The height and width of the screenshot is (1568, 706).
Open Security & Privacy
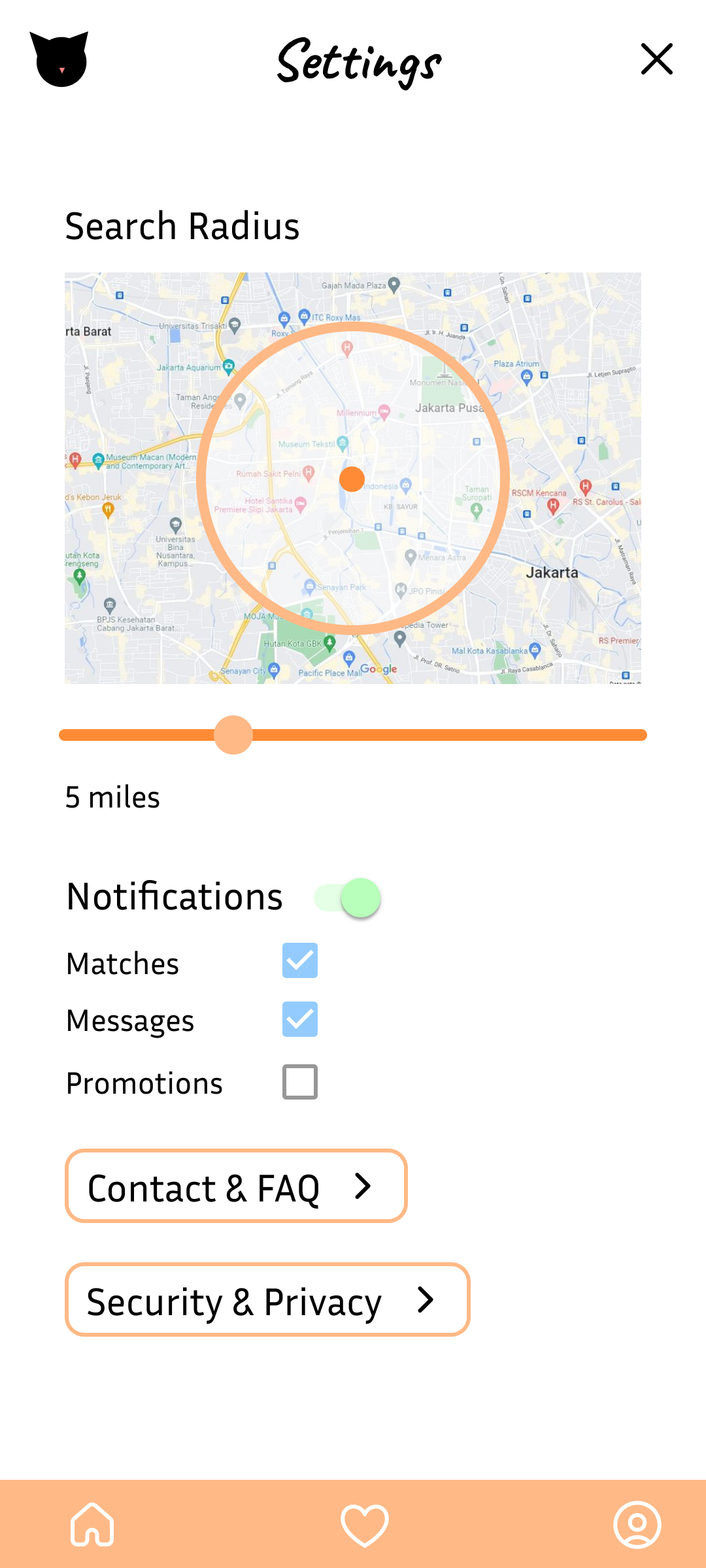click(267, 1299)
